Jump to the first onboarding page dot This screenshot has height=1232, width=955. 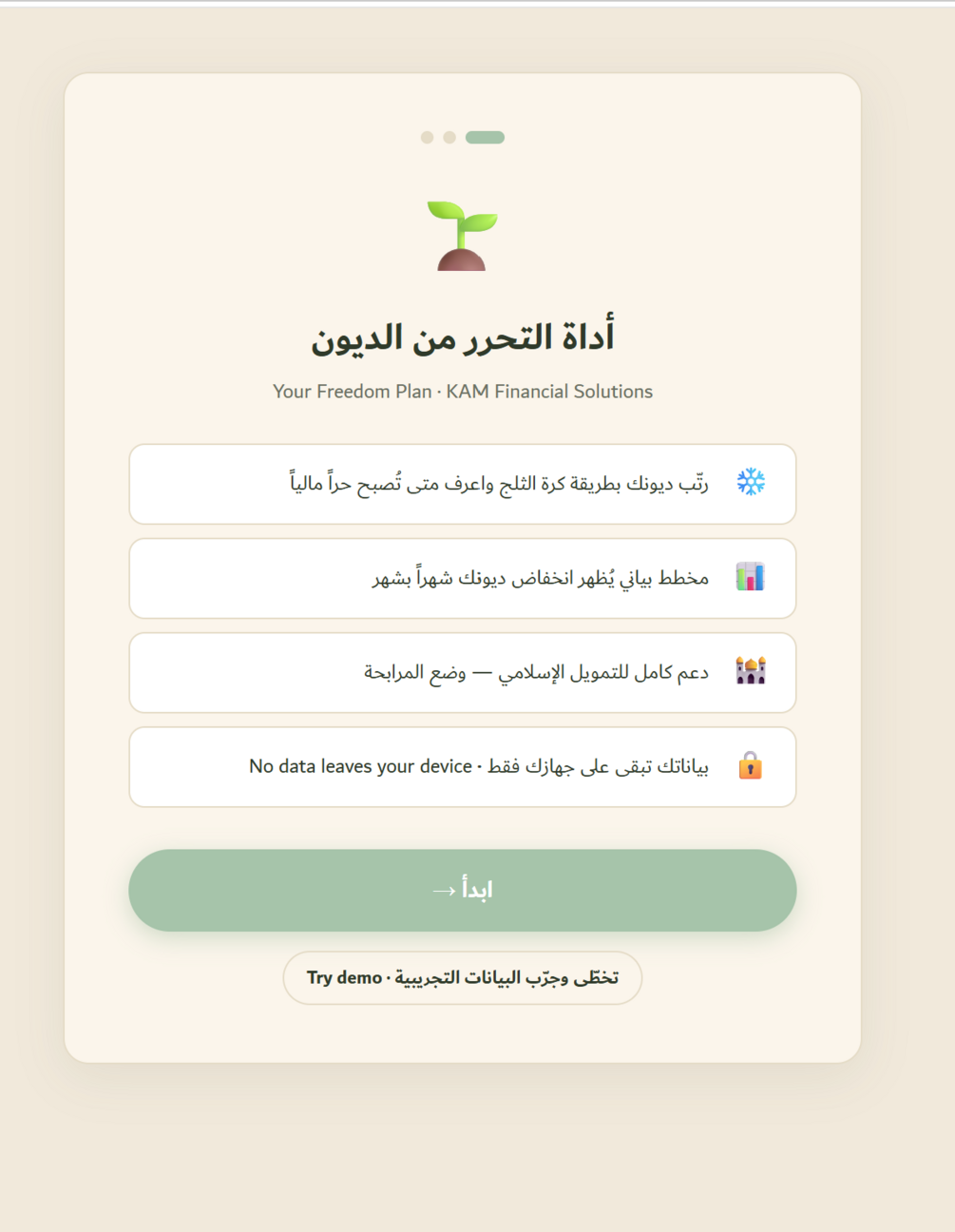click(x=428, y=138)
